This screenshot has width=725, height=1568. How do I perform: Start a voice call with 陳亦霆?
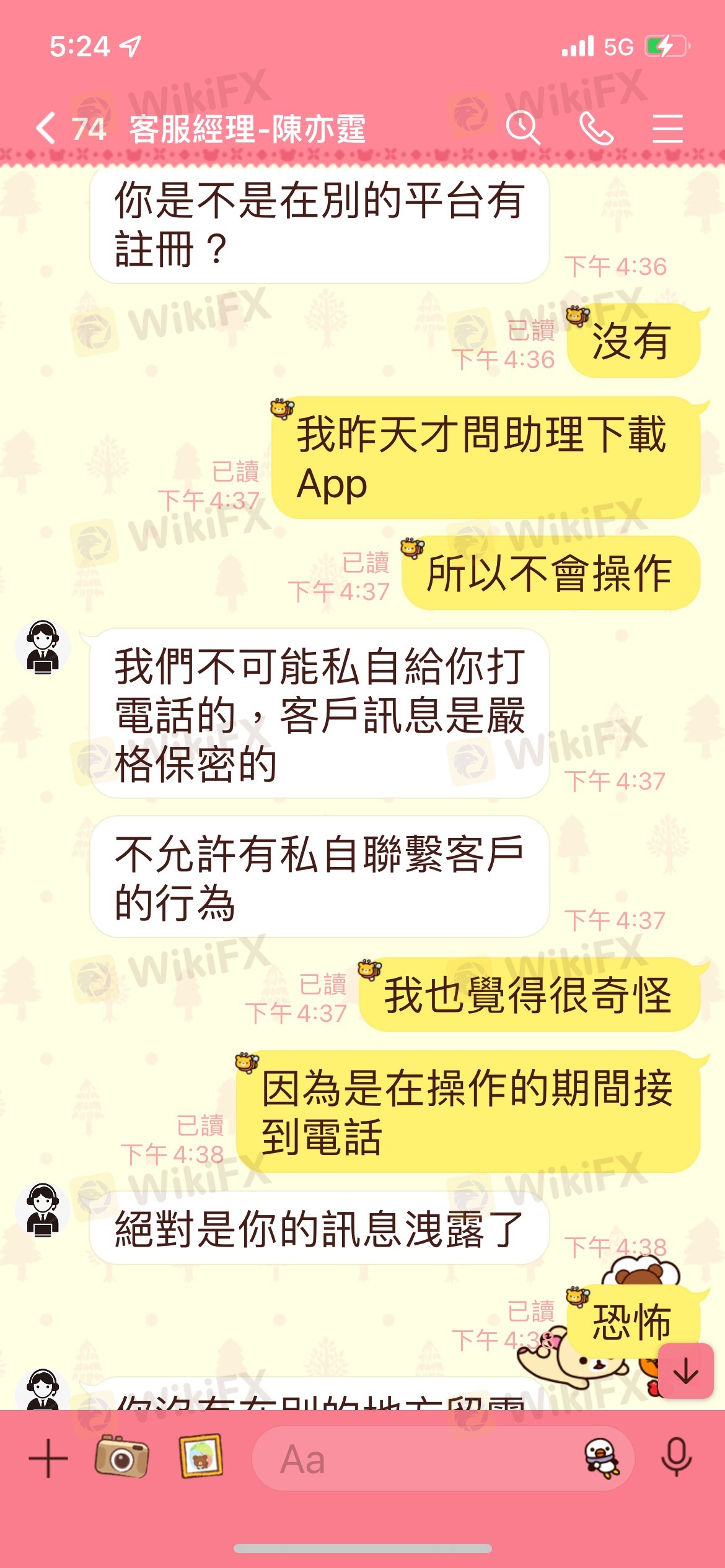[x=595, y=128]
